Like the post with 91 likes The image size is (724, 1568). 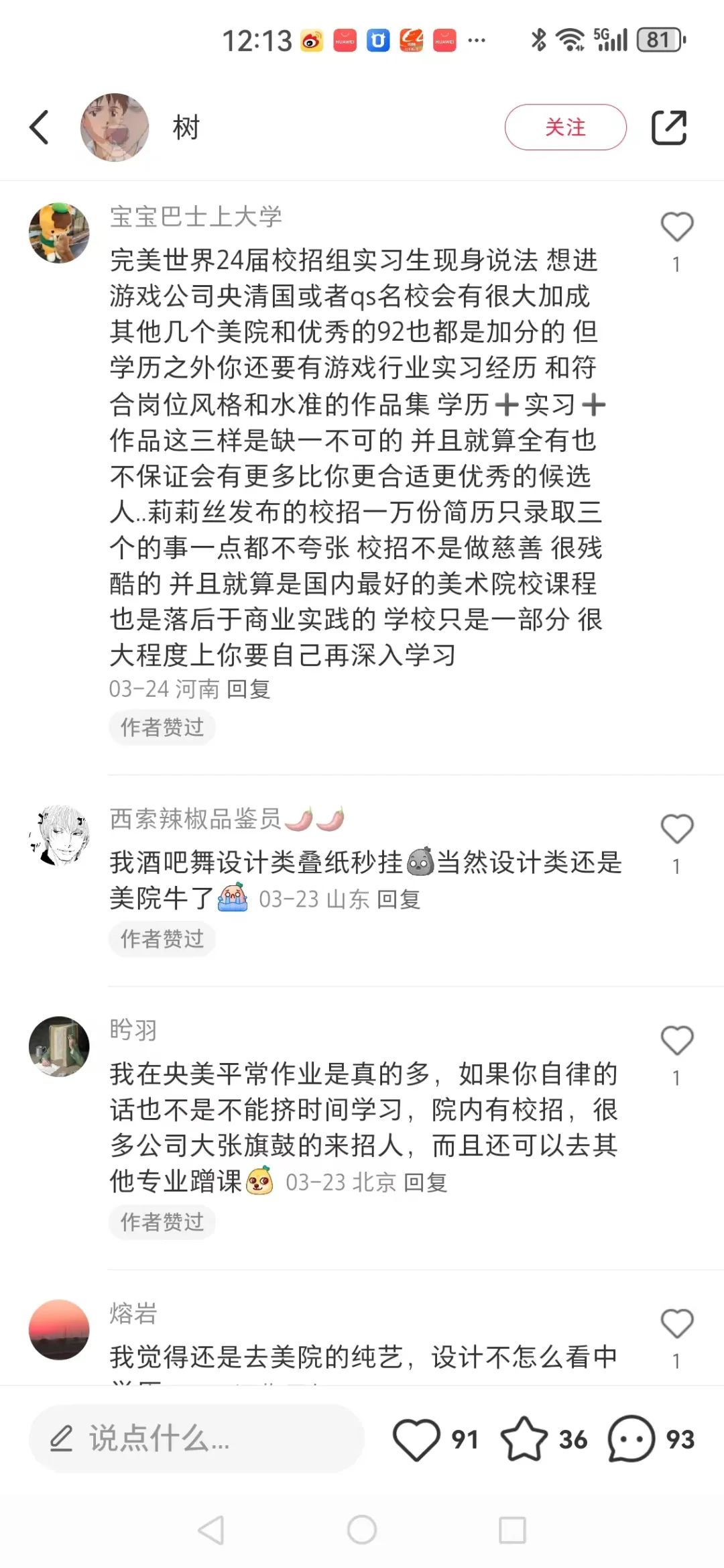click(x=416, y=1439)
